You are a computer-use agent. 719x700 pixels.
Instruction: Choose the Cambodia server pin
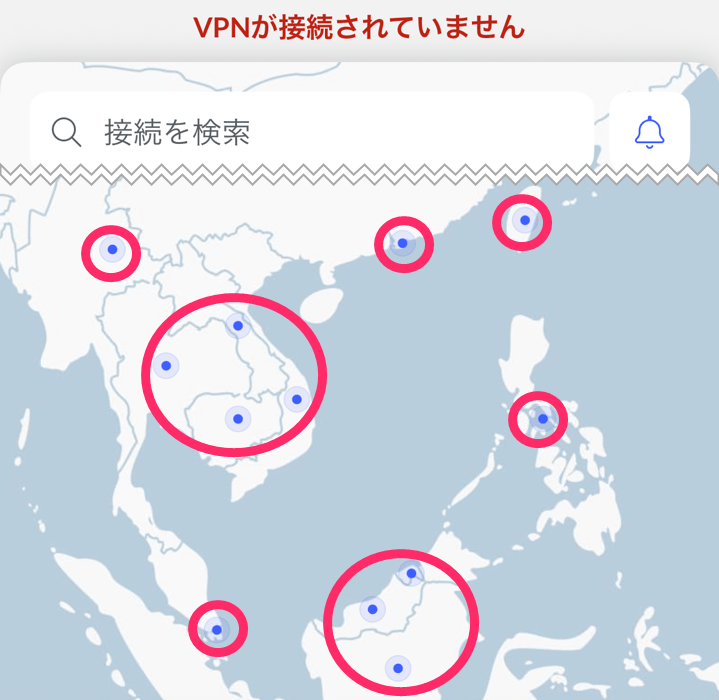tap(237, 419)
